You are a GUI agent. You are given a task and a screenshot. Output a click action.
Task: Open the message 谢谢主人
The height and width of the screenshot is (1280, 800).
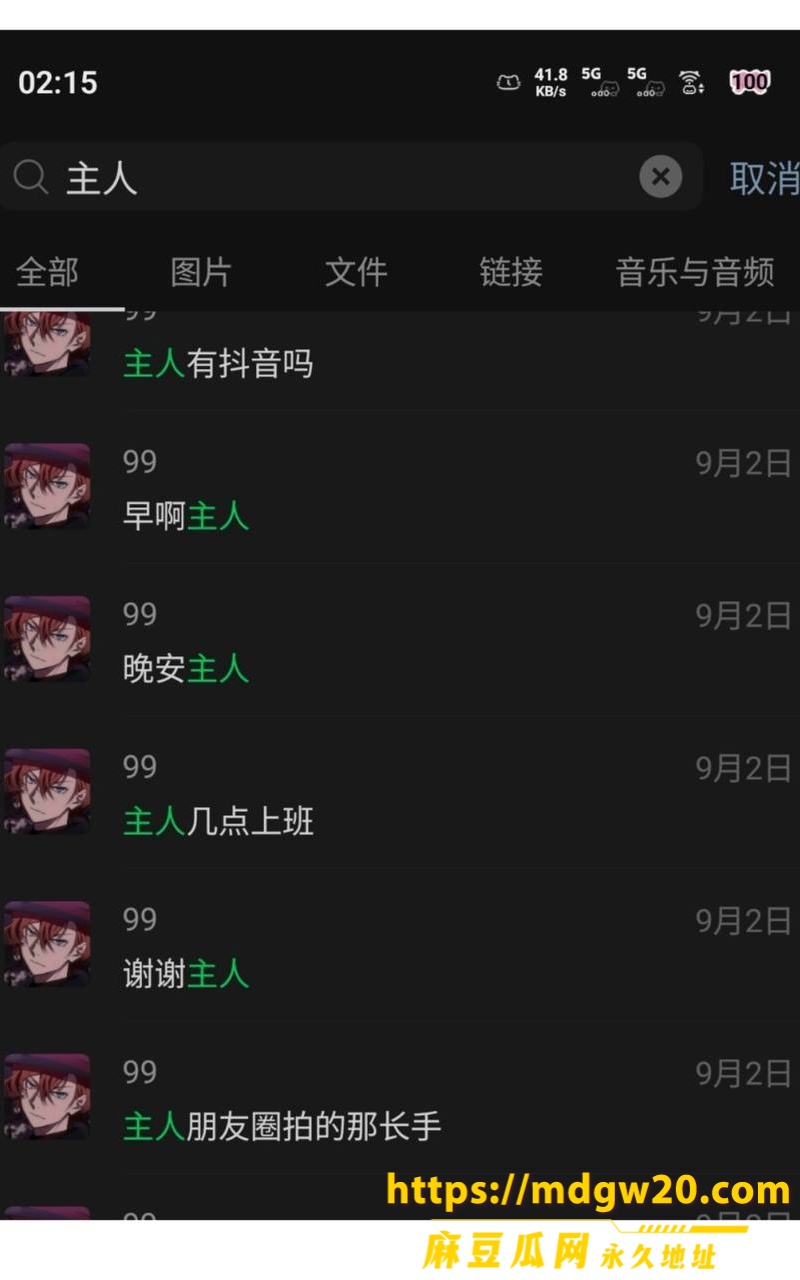[x=400, y=945]
